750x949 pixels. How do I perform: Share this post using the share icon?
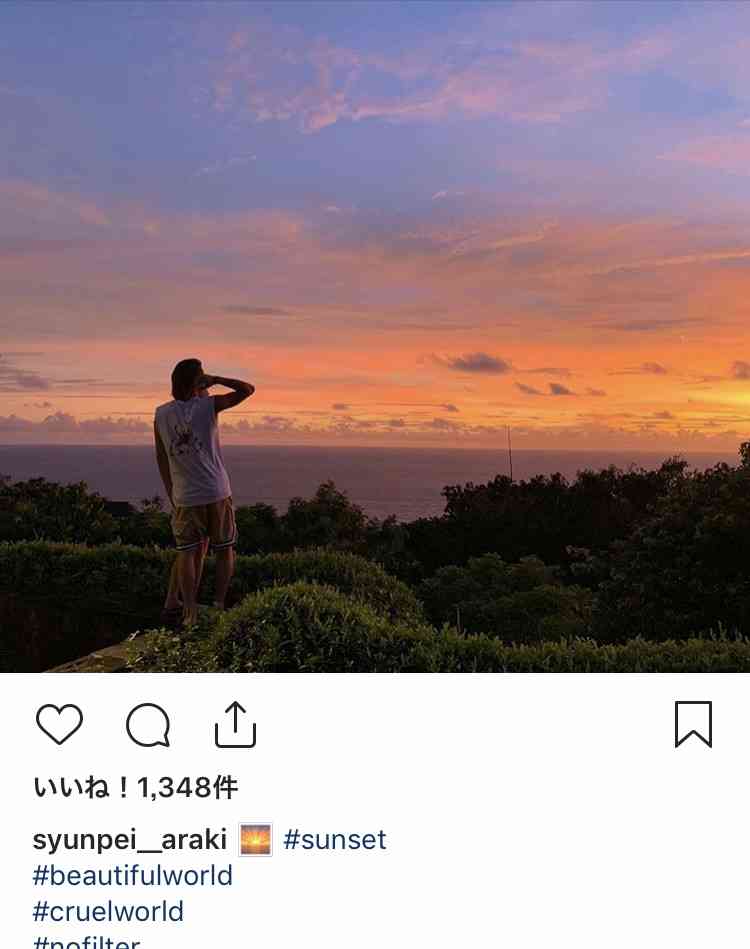236,724
